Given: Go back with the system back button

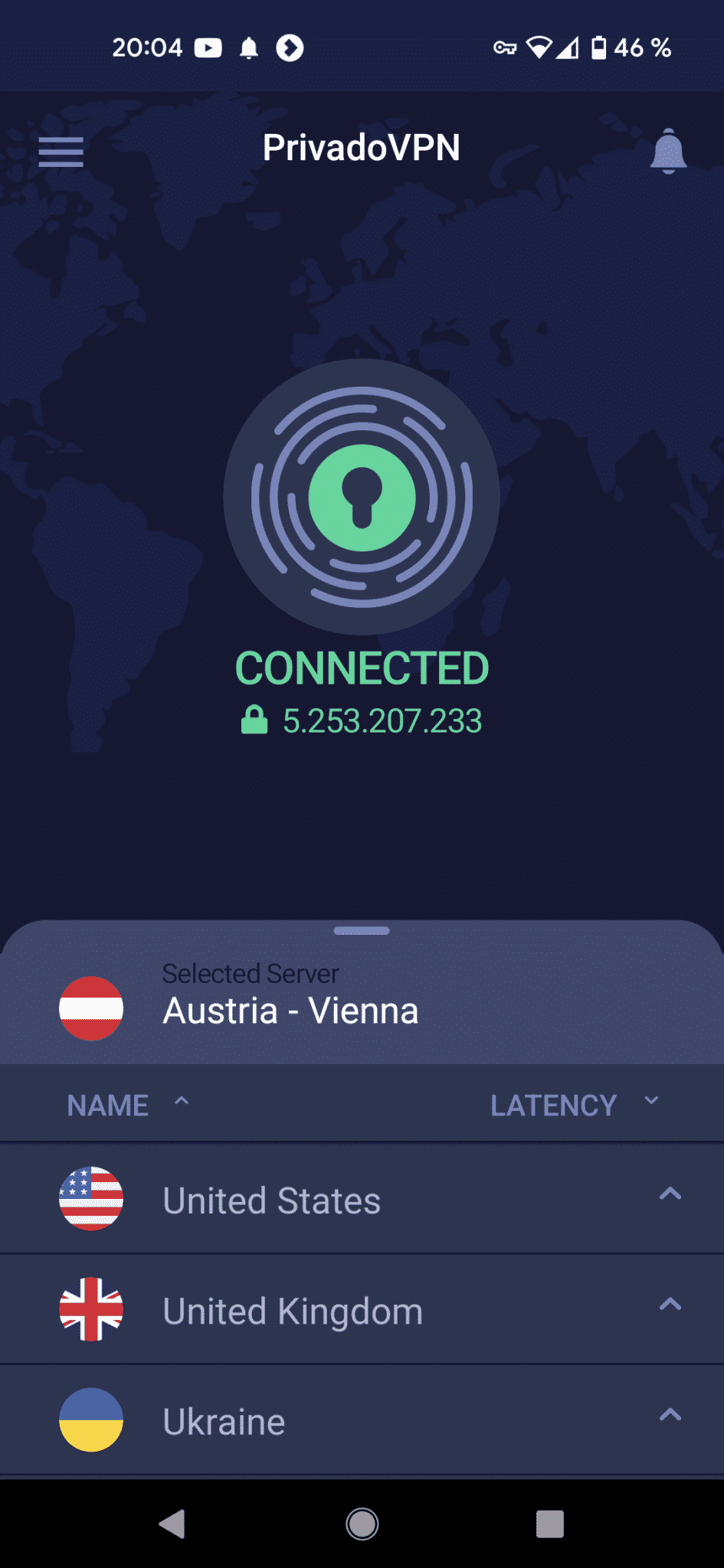Looking at the screenshot, I should pos(172,1524).
